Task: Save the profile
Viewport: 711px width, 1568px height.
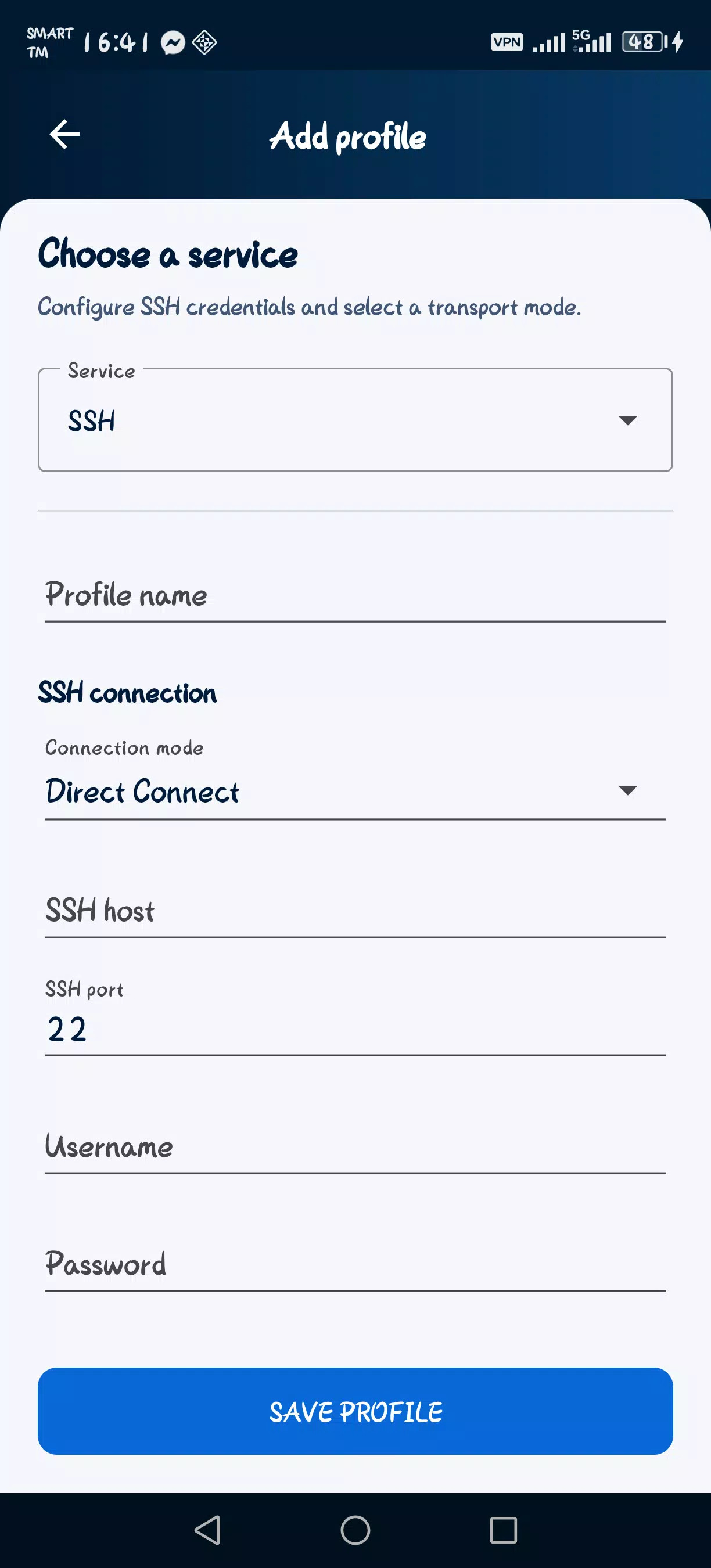Action: tap(355, 1412)
